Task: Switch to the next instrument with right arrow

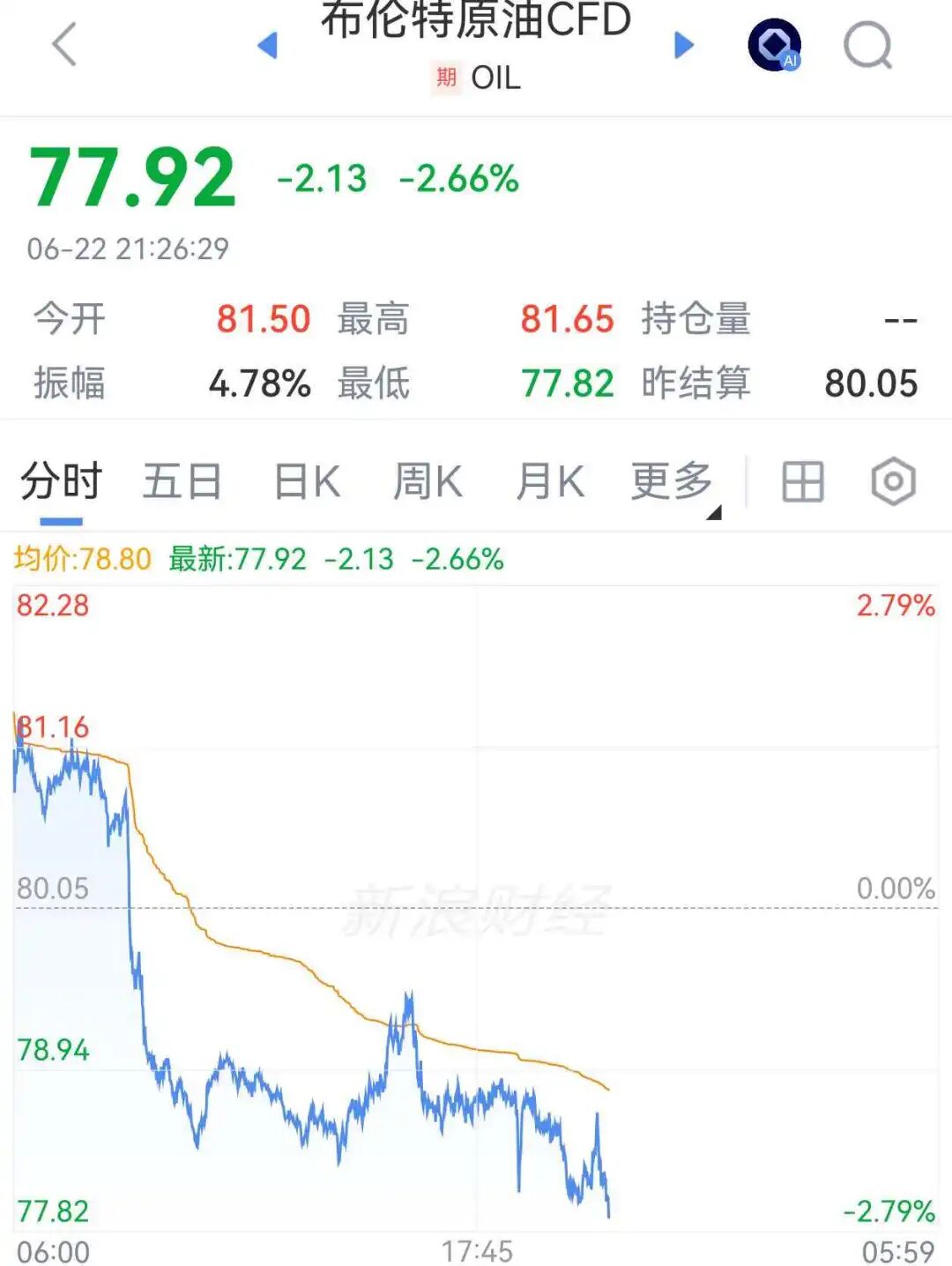Action: point(683,45)
